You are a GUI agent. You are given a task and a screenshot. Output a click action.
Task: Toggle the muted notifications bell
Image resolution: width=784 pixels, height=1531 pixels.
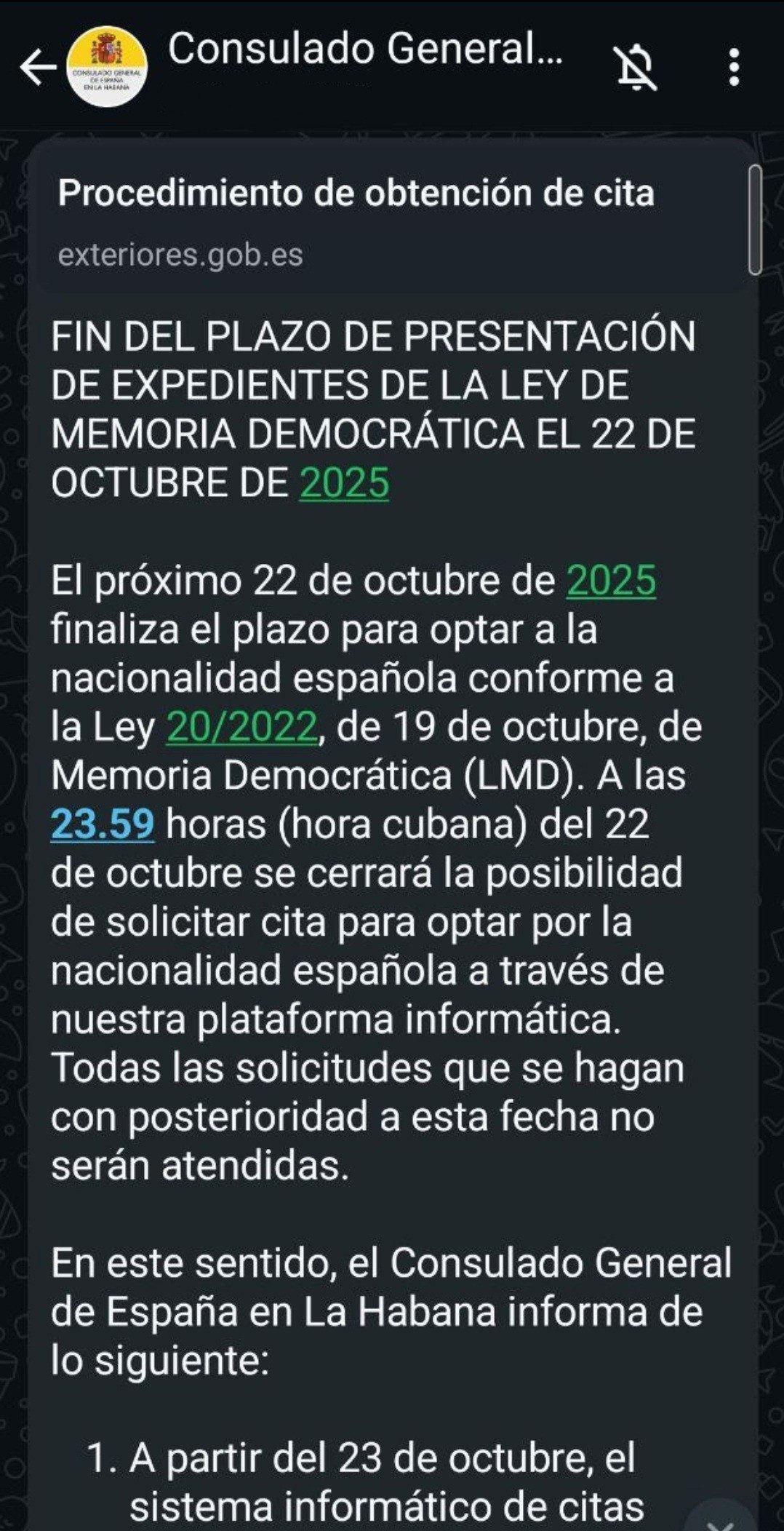(636, 68)
